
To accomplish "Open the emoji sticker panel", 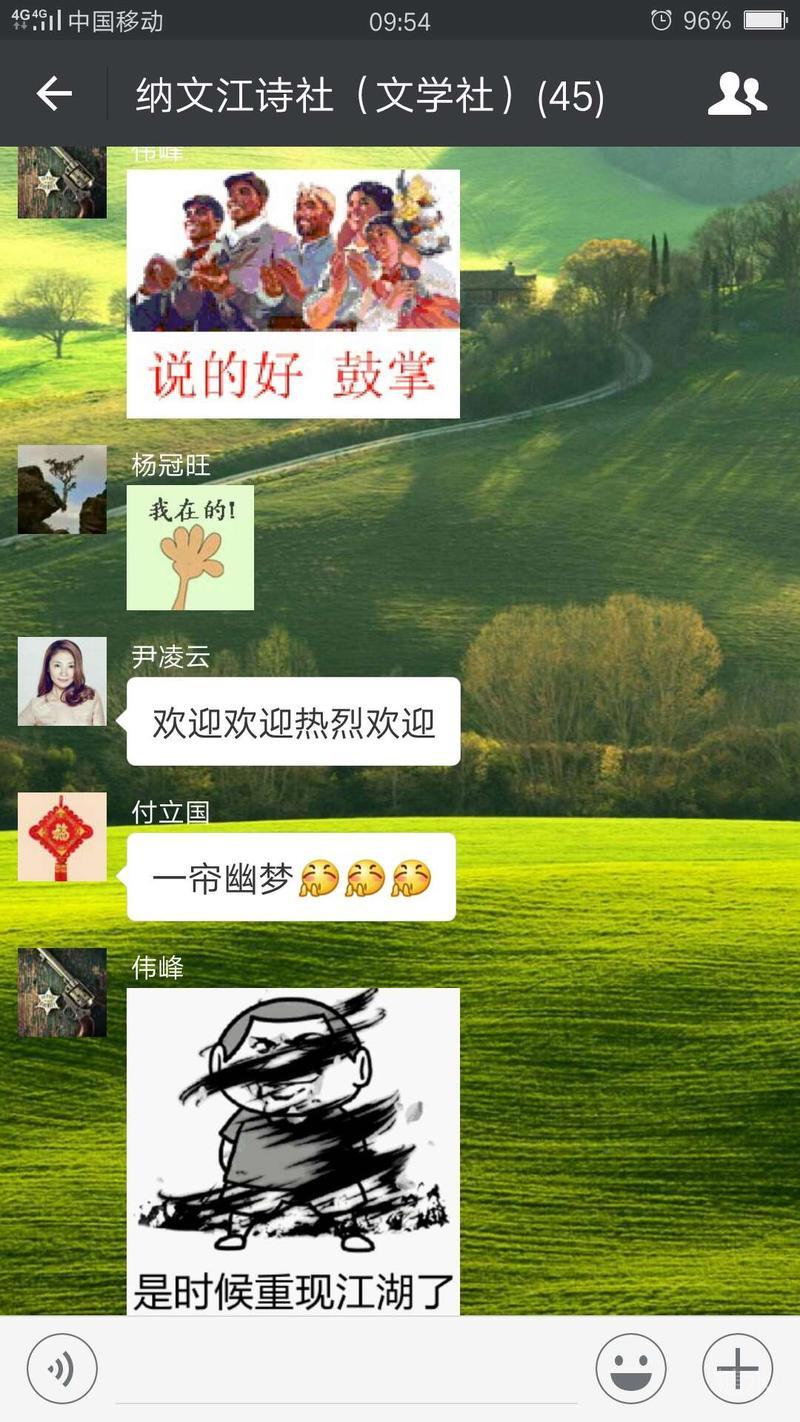I will pos(631,1368).
